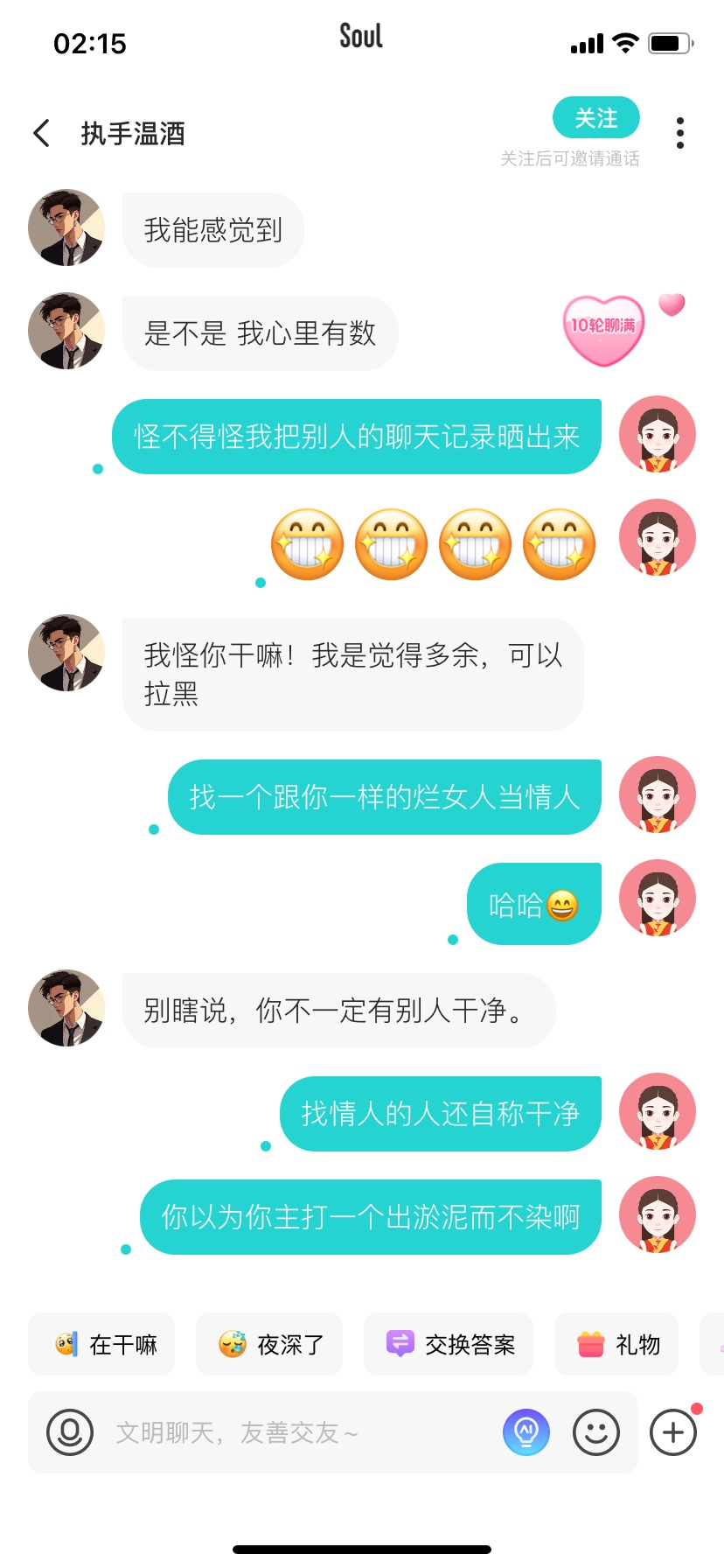
Task: Open my avatar beside the 哈哈 message
Action: (658, 899)
